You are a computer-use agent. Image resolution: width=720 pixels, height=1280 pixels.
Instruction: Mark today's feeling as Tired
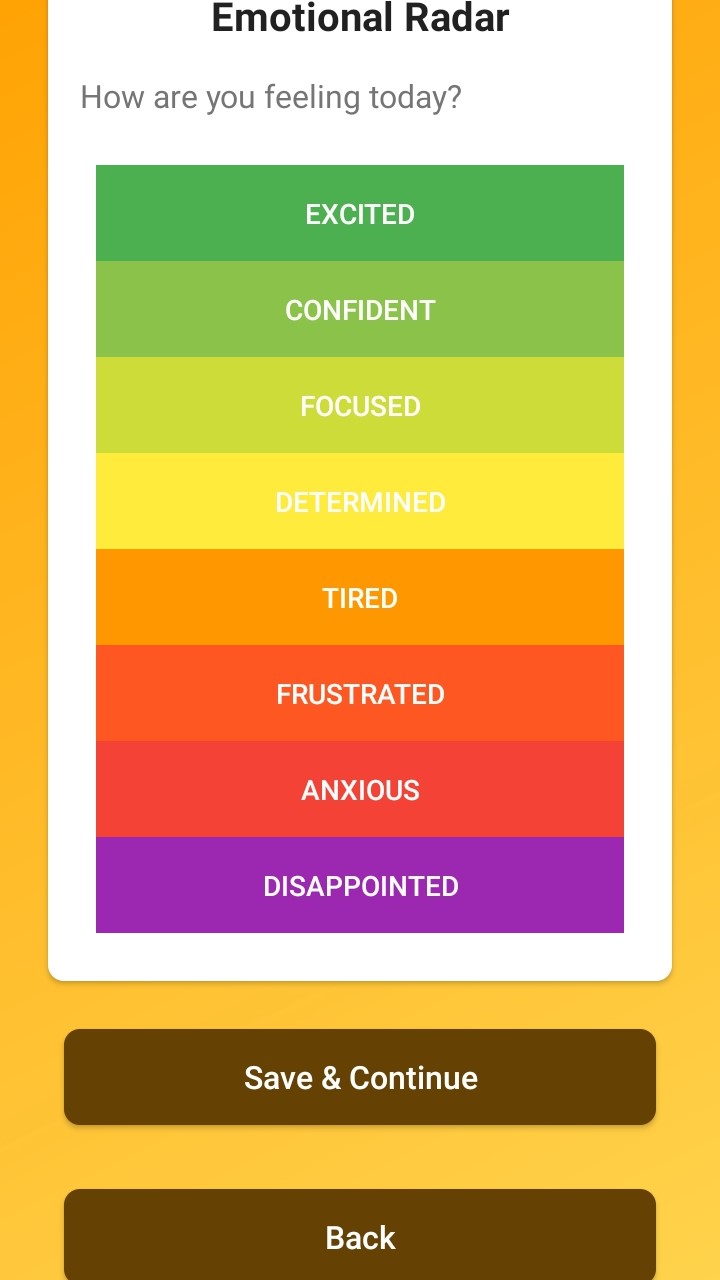tap(360, 597)
